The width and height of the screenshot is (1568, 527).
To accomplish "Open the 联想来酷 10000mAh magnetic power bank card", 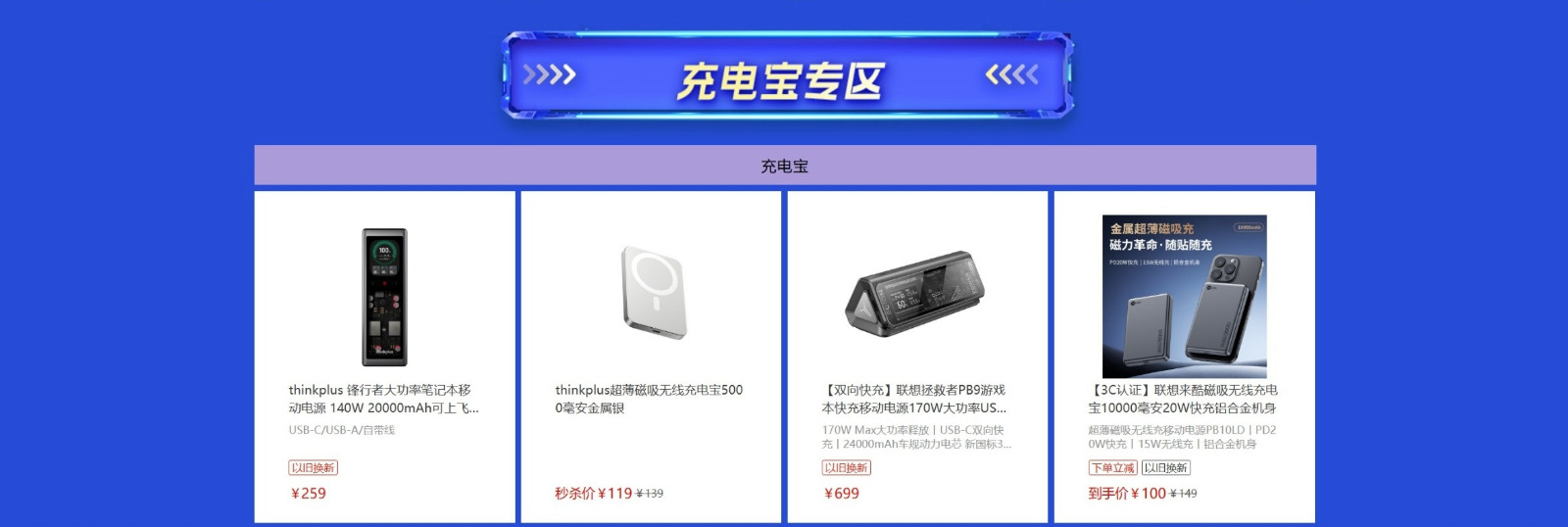I will click(1184, 357).
